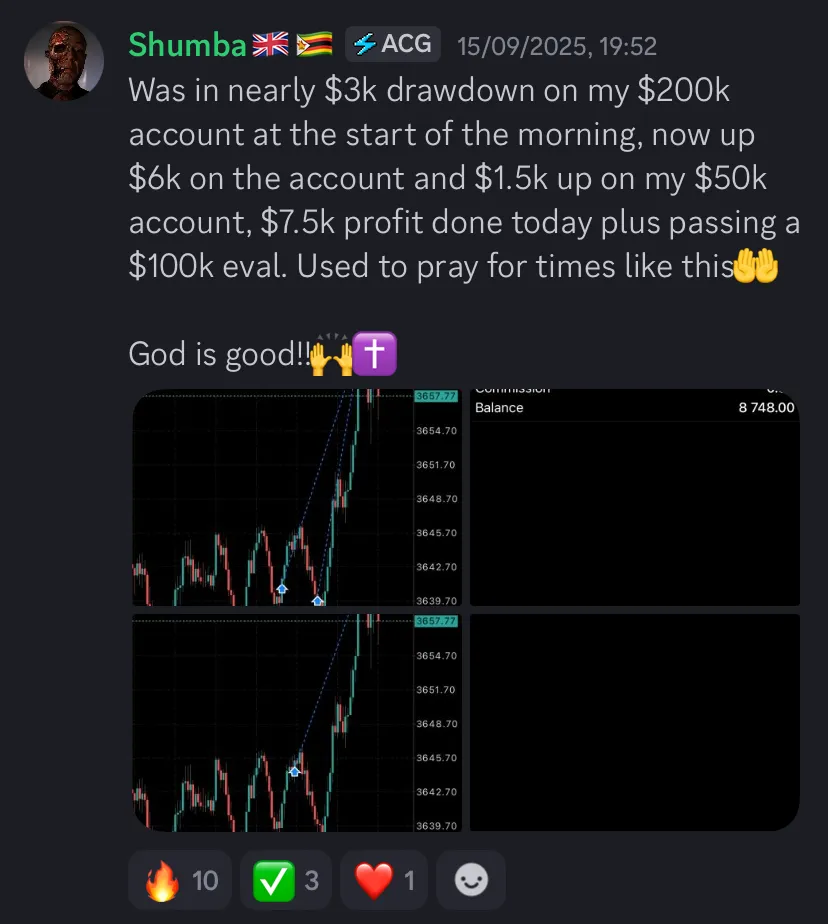
Task: Add a fire reaction to the message
Action: pos(181,880)
